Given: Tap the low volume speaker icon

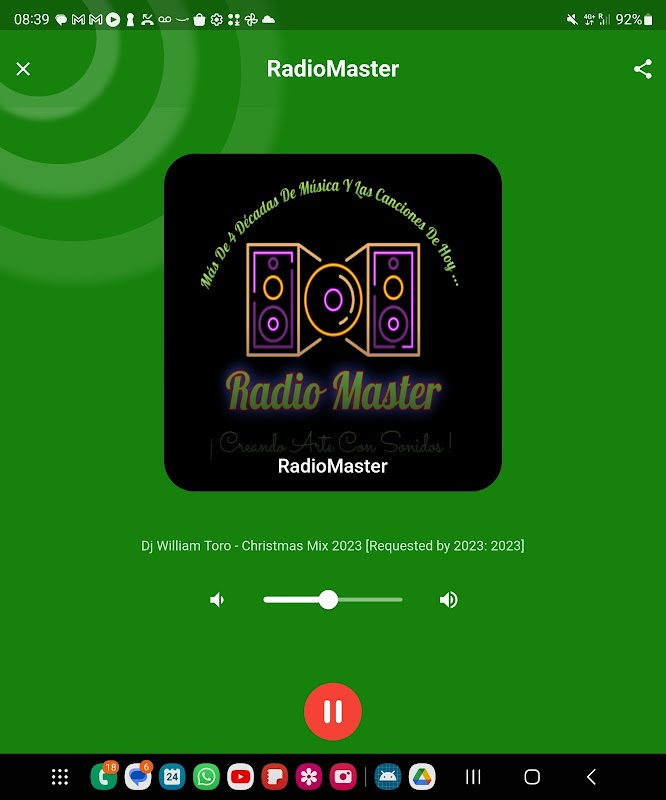Looking at the screenshot, I should point(217,600).
